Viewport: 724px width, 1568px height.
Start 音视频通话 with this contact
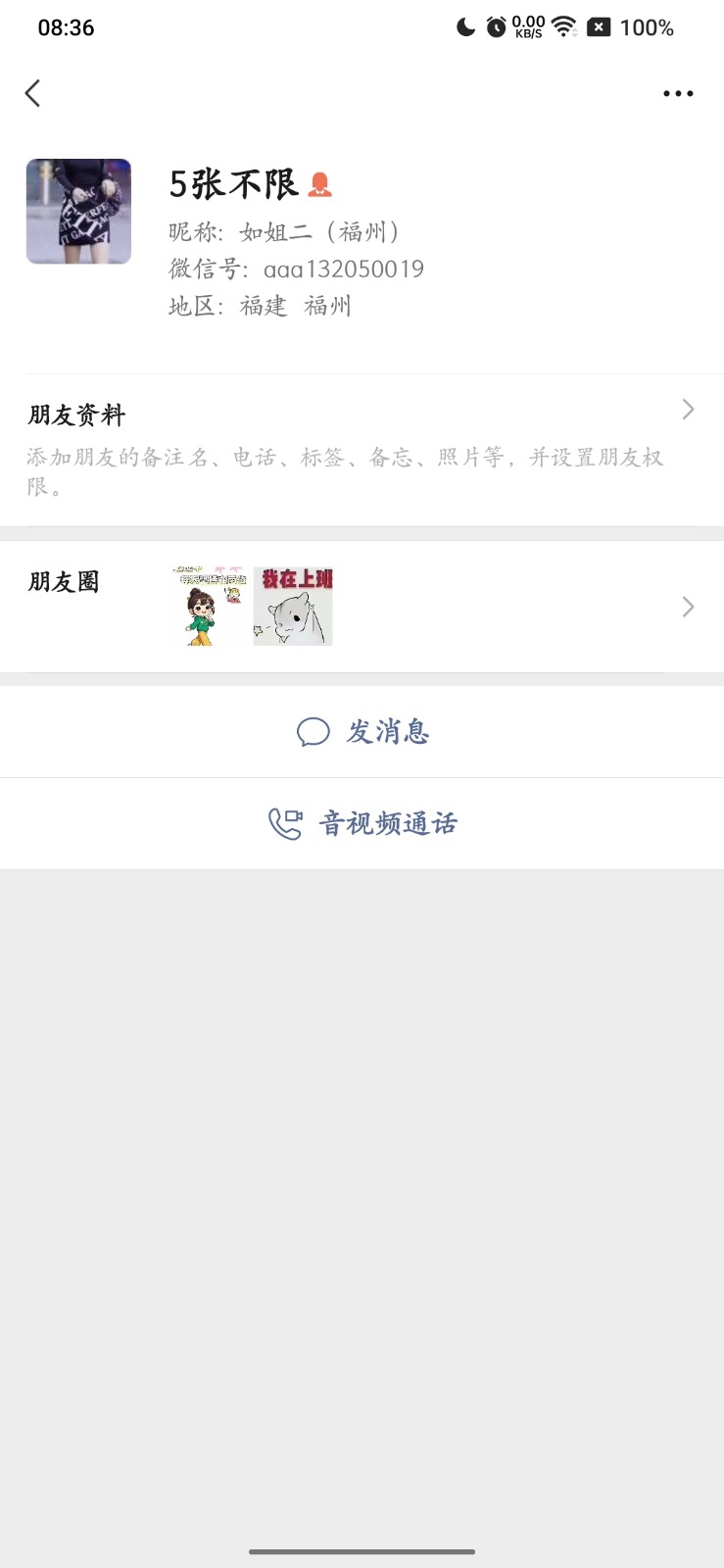click(x=362, y=824)
